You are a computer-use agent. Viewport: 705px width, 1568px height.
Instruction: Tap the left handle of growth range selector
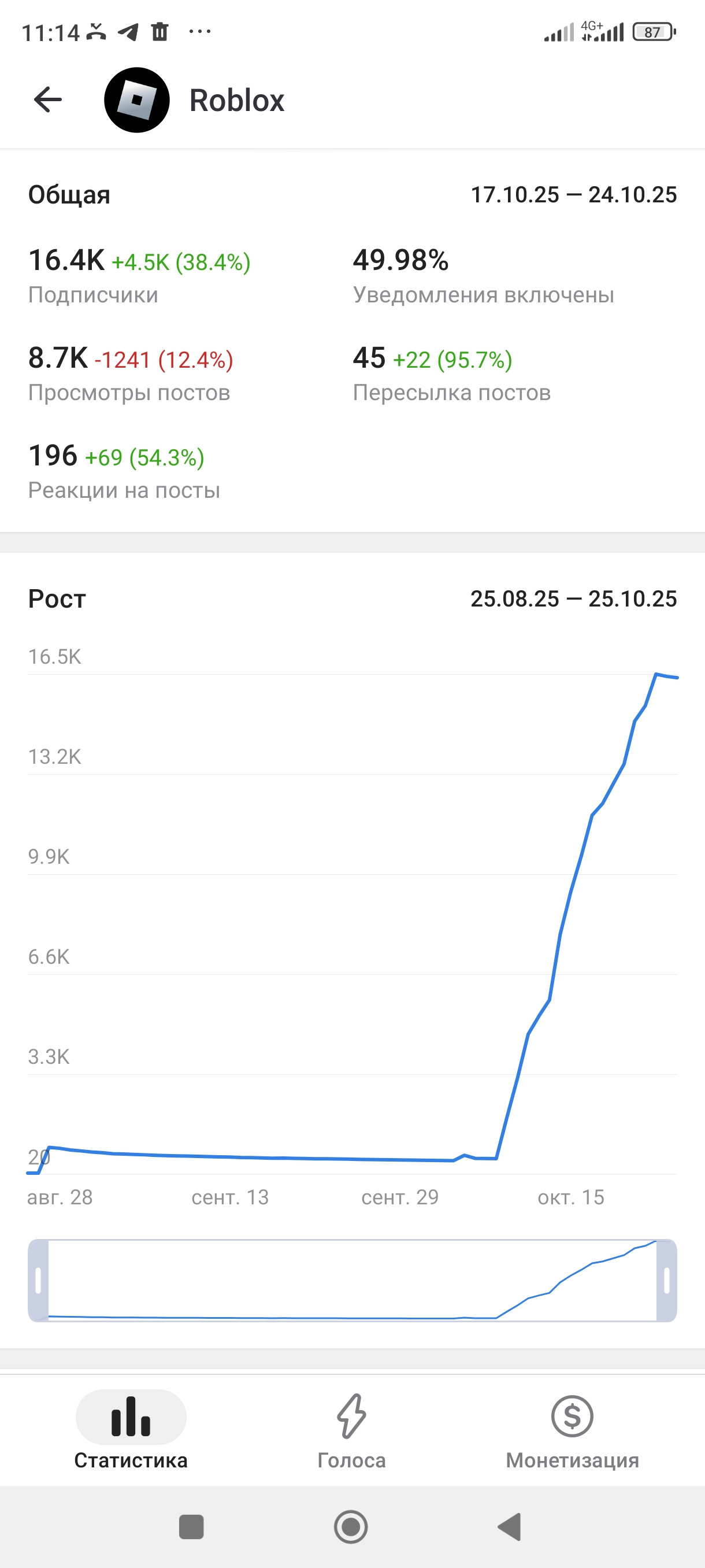(x=38, y=1280)
